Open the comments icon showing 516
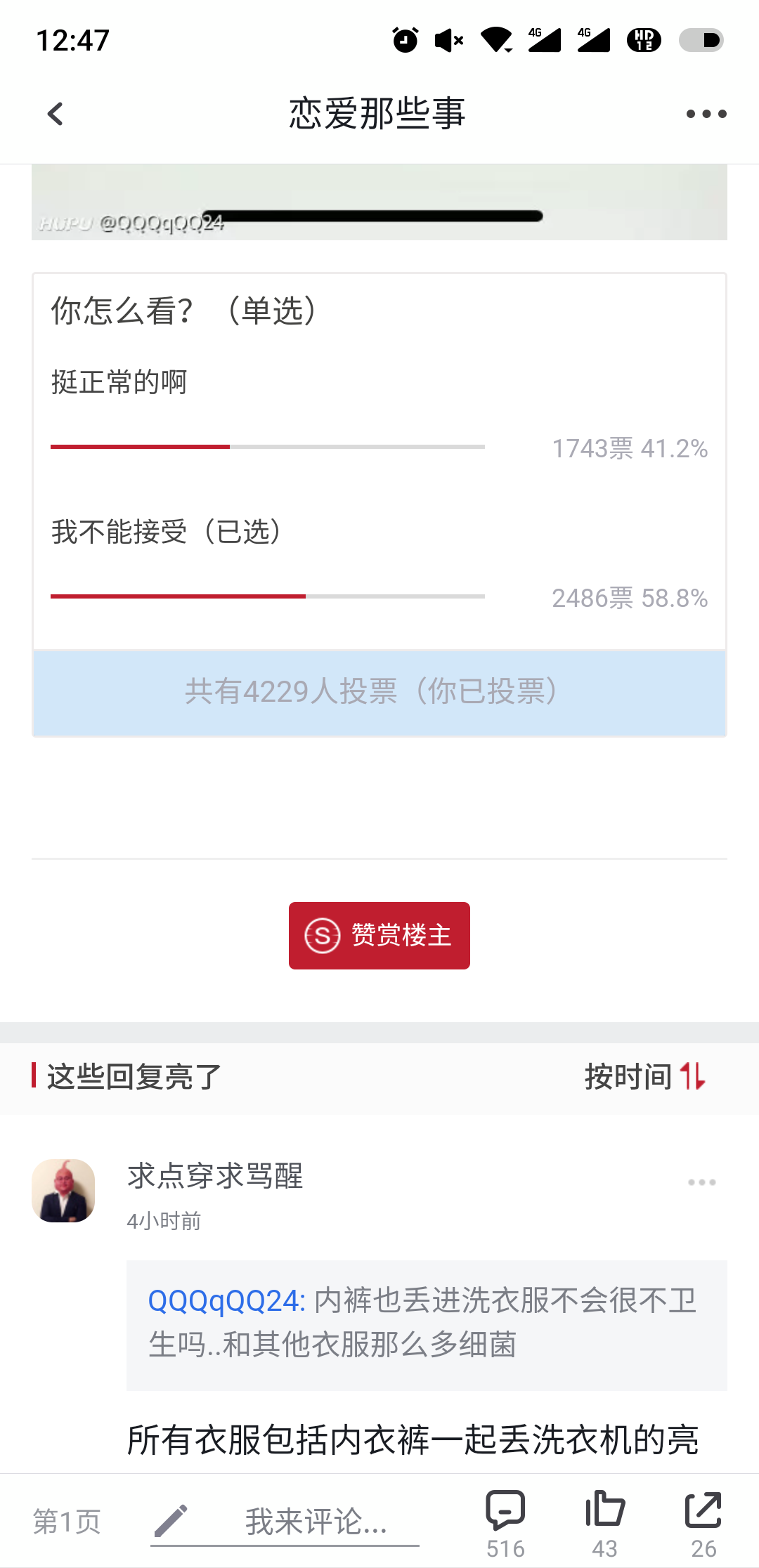The image size is (759, 1568). [505, 1523]
